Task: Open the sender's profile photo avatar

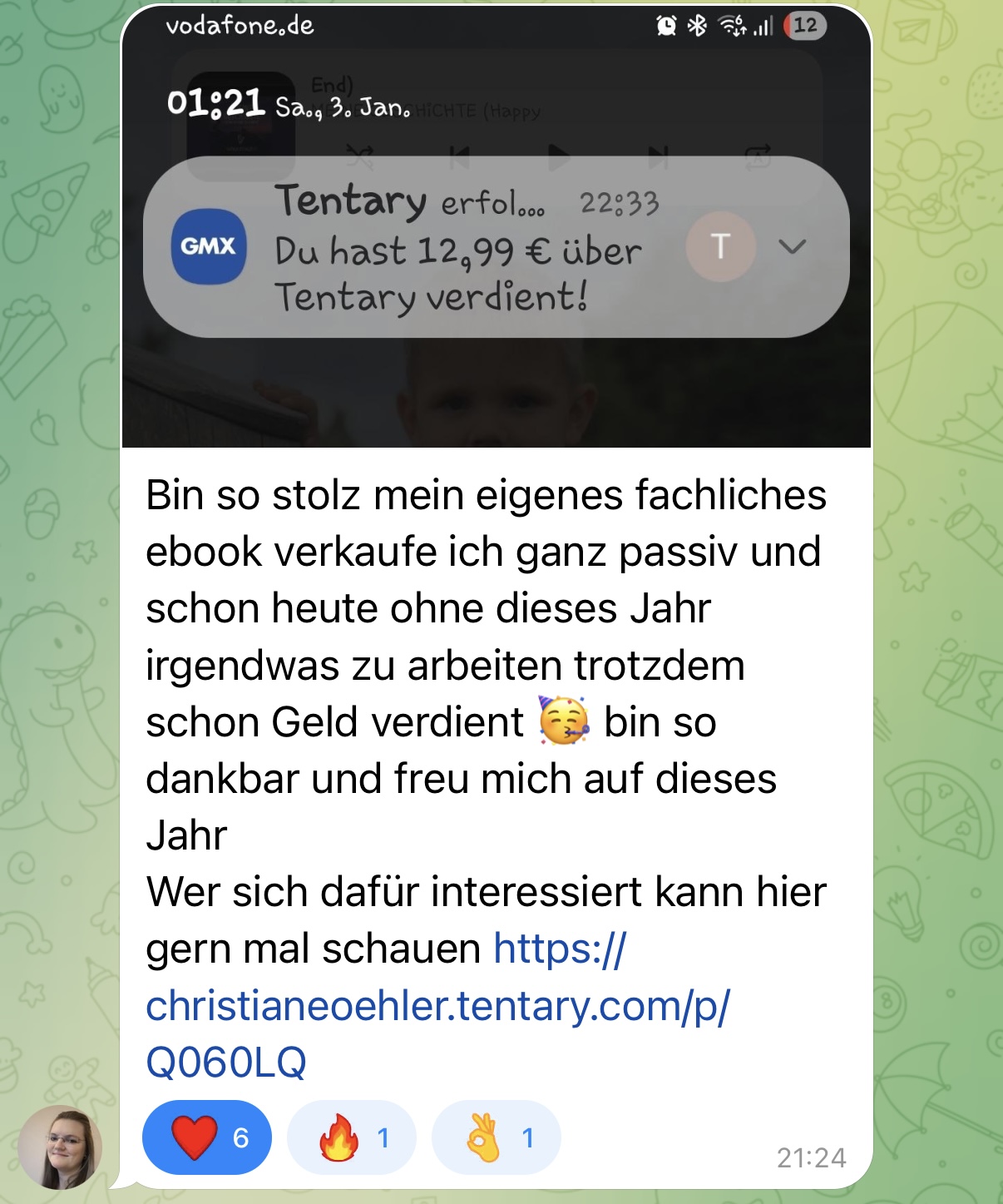Action: click(x=60, y=1147)
